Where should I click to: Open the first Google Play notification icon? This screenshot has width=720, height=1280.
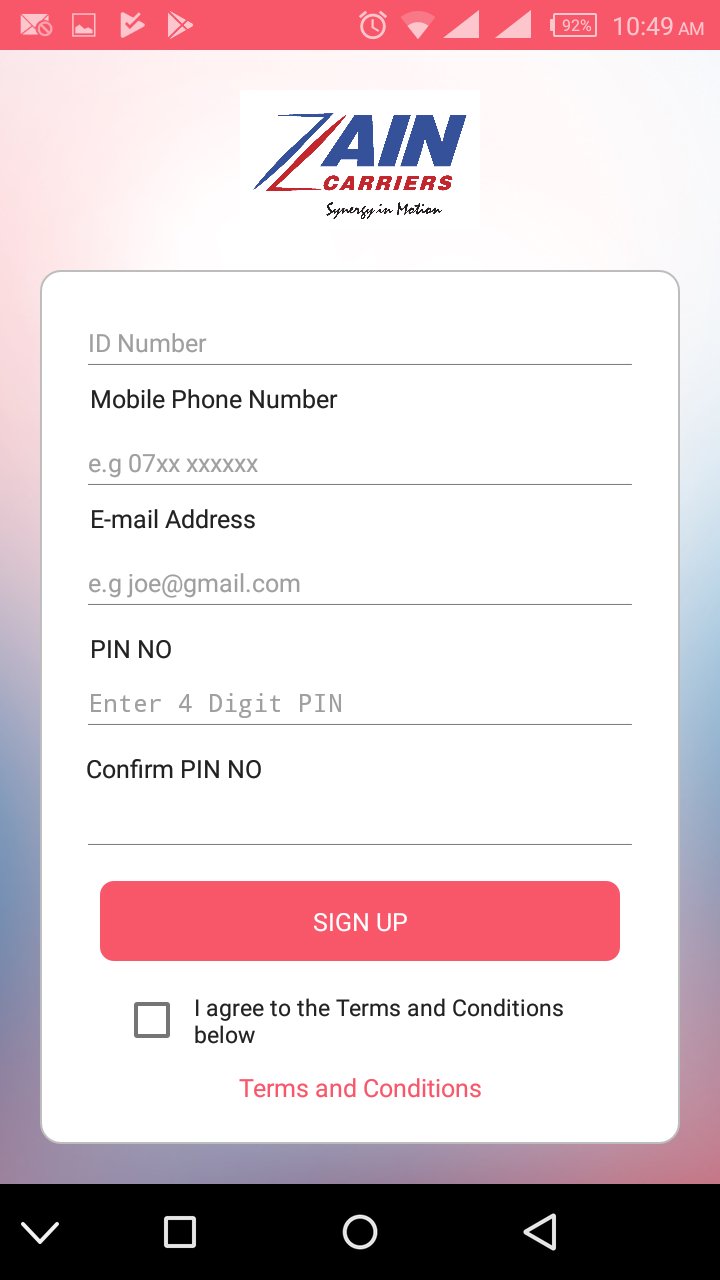pyautogui.click(x=131, y=26)
